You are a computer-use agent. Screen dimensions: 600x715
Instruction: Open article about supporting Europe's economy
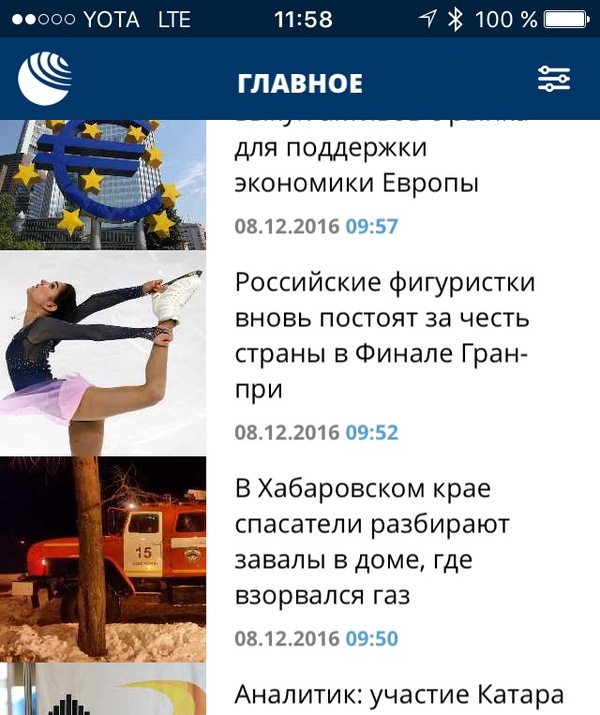pyautogui.click(x=356, y=166)
